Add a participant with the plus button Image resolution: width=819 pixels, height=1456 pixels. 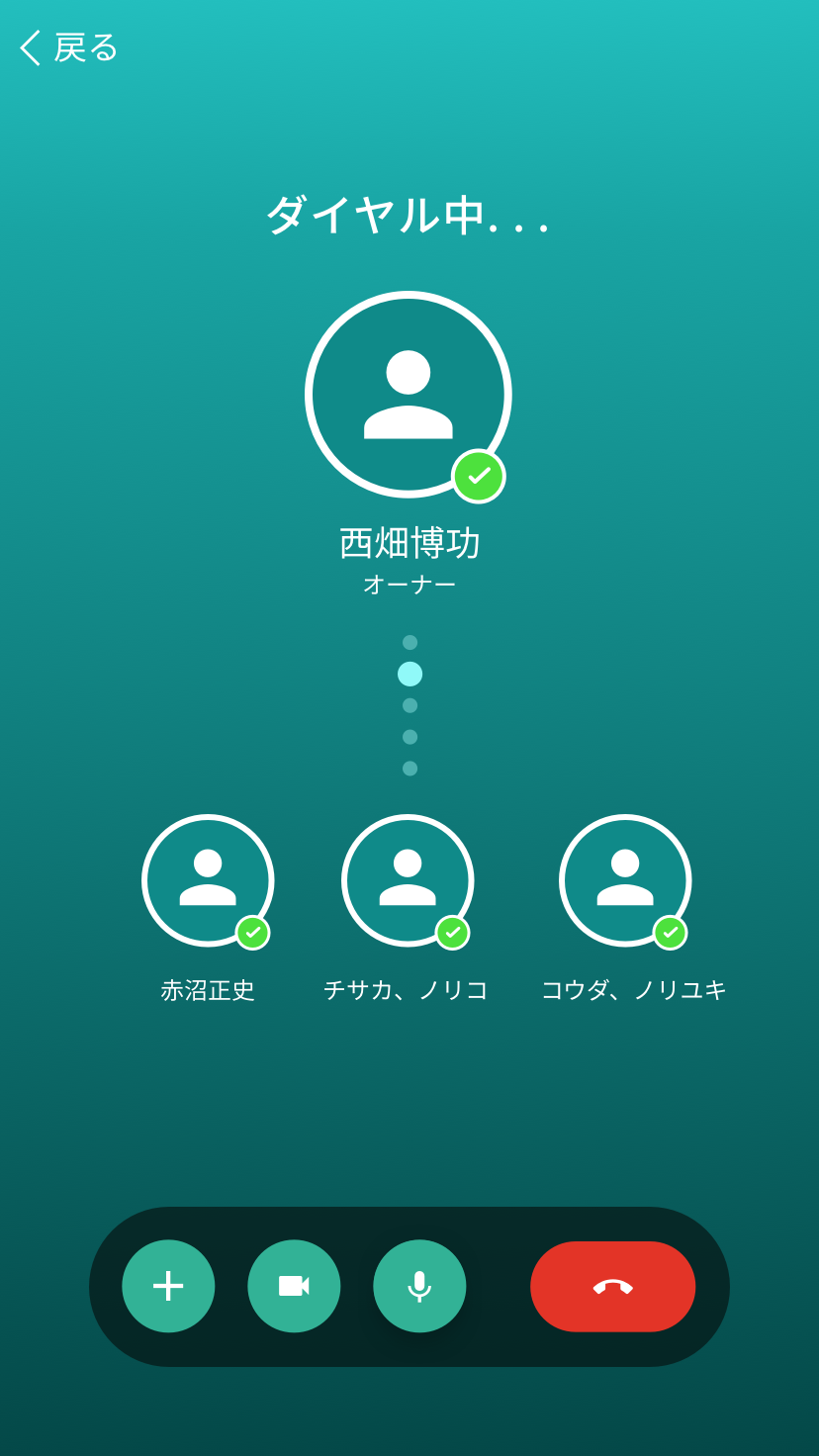pyautogui.click(x=168, y=1286)
